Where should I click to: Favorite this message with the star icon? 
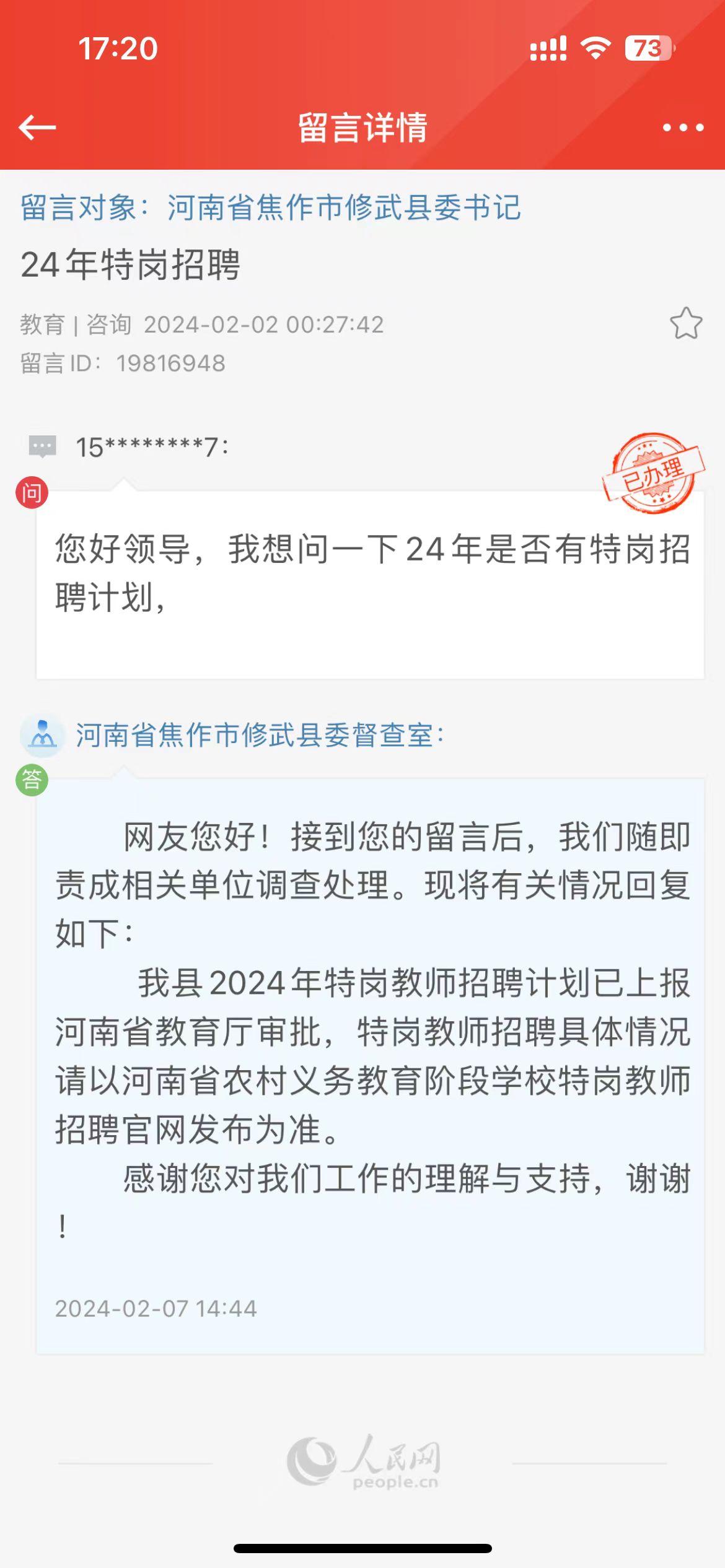(685, 323)
